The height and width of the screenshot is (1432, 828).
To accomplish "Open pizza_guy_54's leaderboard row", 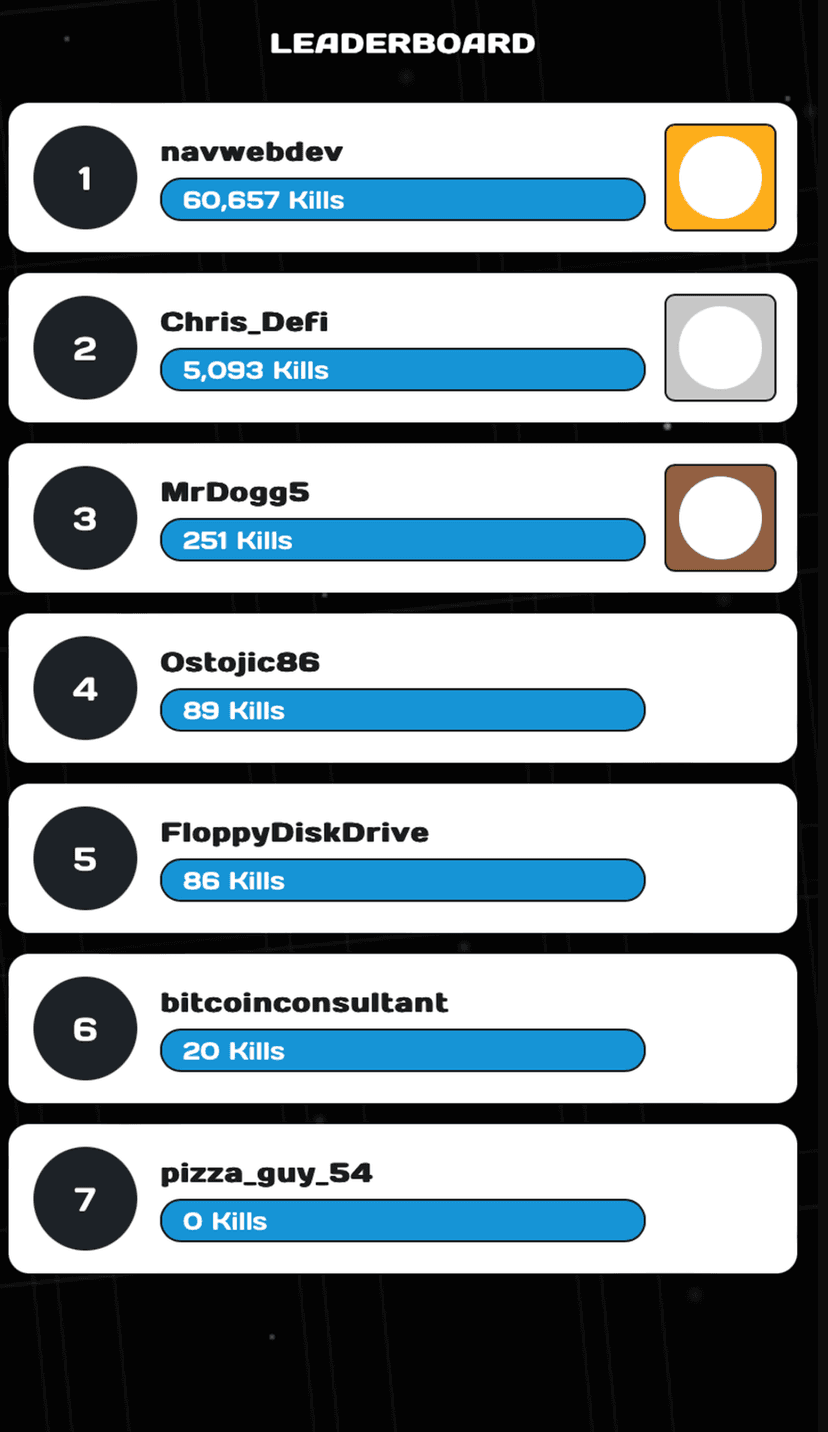I will click(402, 1198).
